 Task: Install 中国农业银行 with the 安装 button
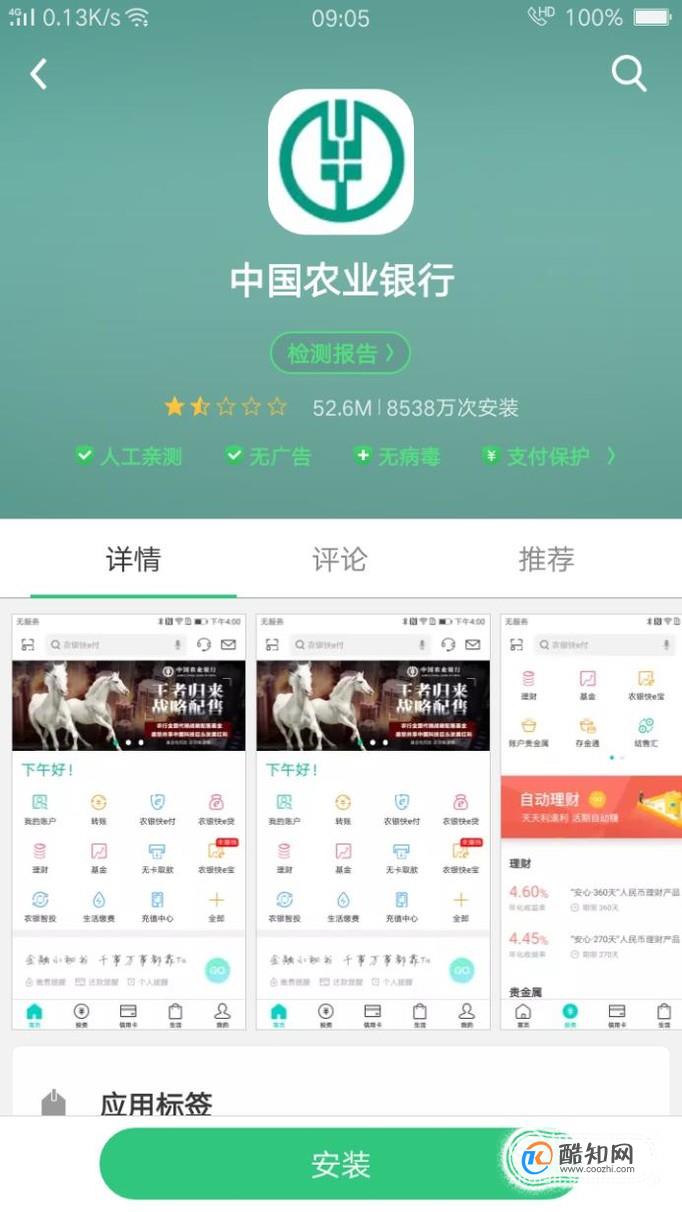click(x=340, y=1164)
